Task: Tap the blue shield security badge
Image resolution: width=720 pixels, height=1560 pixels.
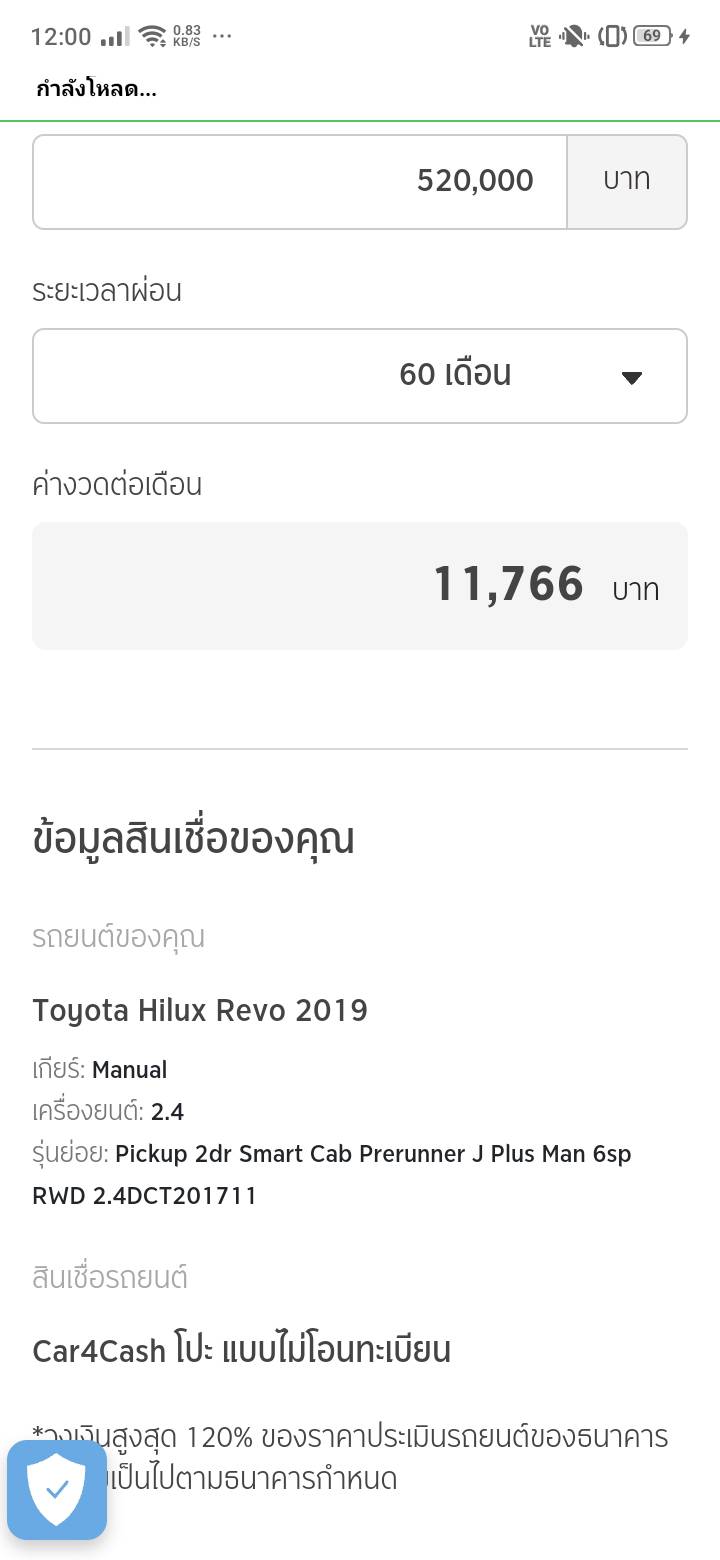Action: point(57,1489)
